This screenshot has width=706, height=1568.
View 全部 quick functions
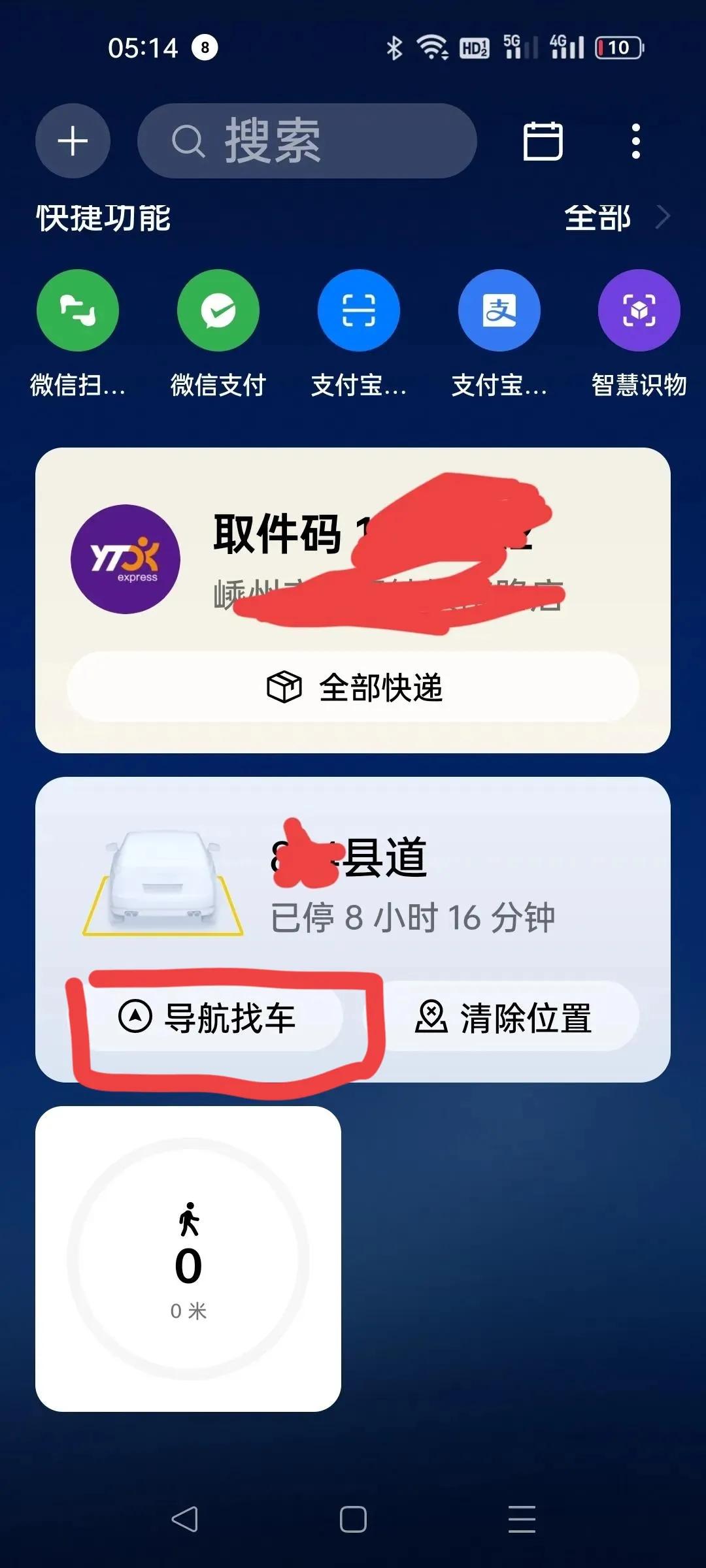pyautogui.click(x=616, y=217)
